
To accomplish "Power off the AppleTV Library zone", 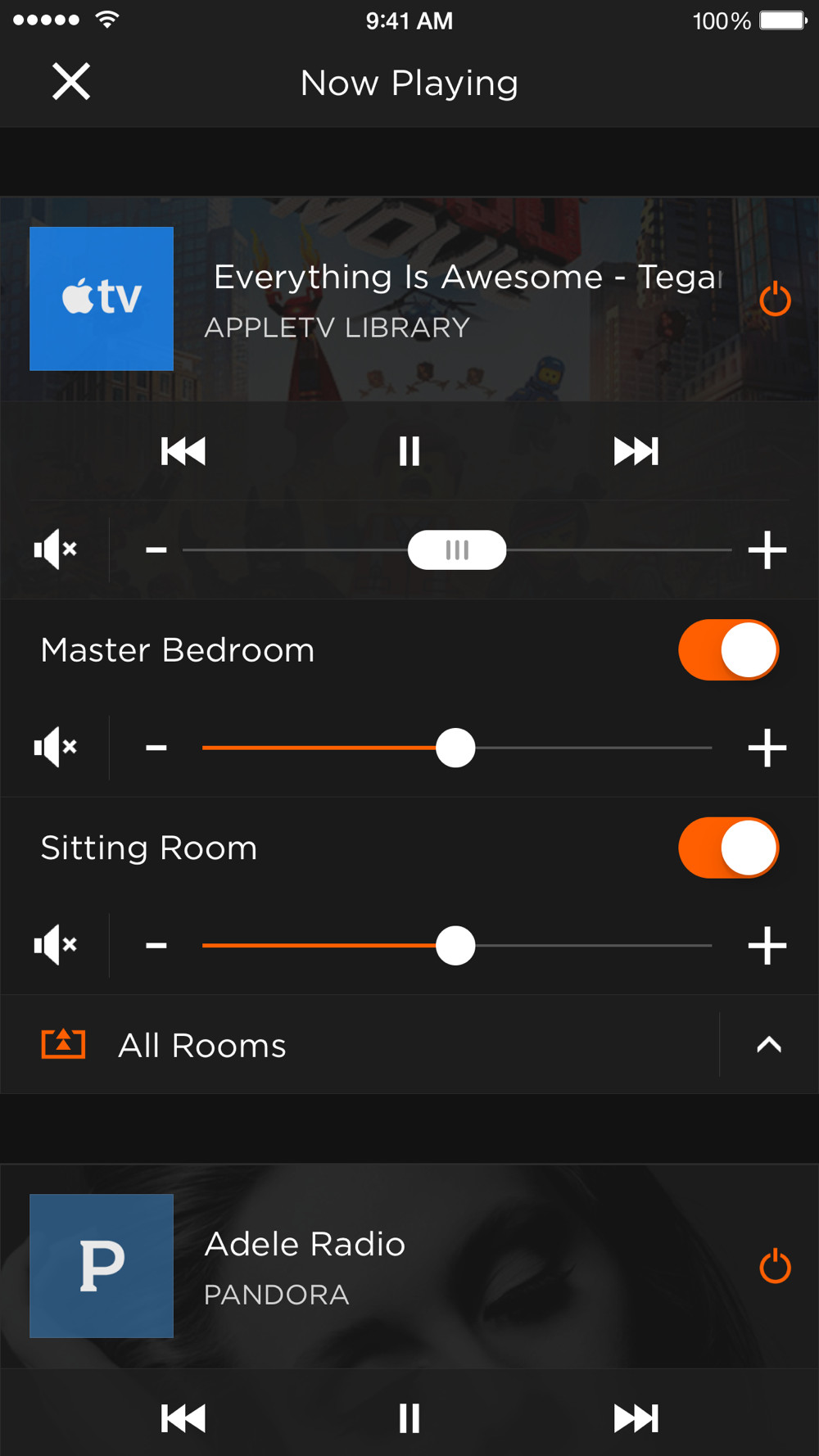I will [x=775, y=299].
